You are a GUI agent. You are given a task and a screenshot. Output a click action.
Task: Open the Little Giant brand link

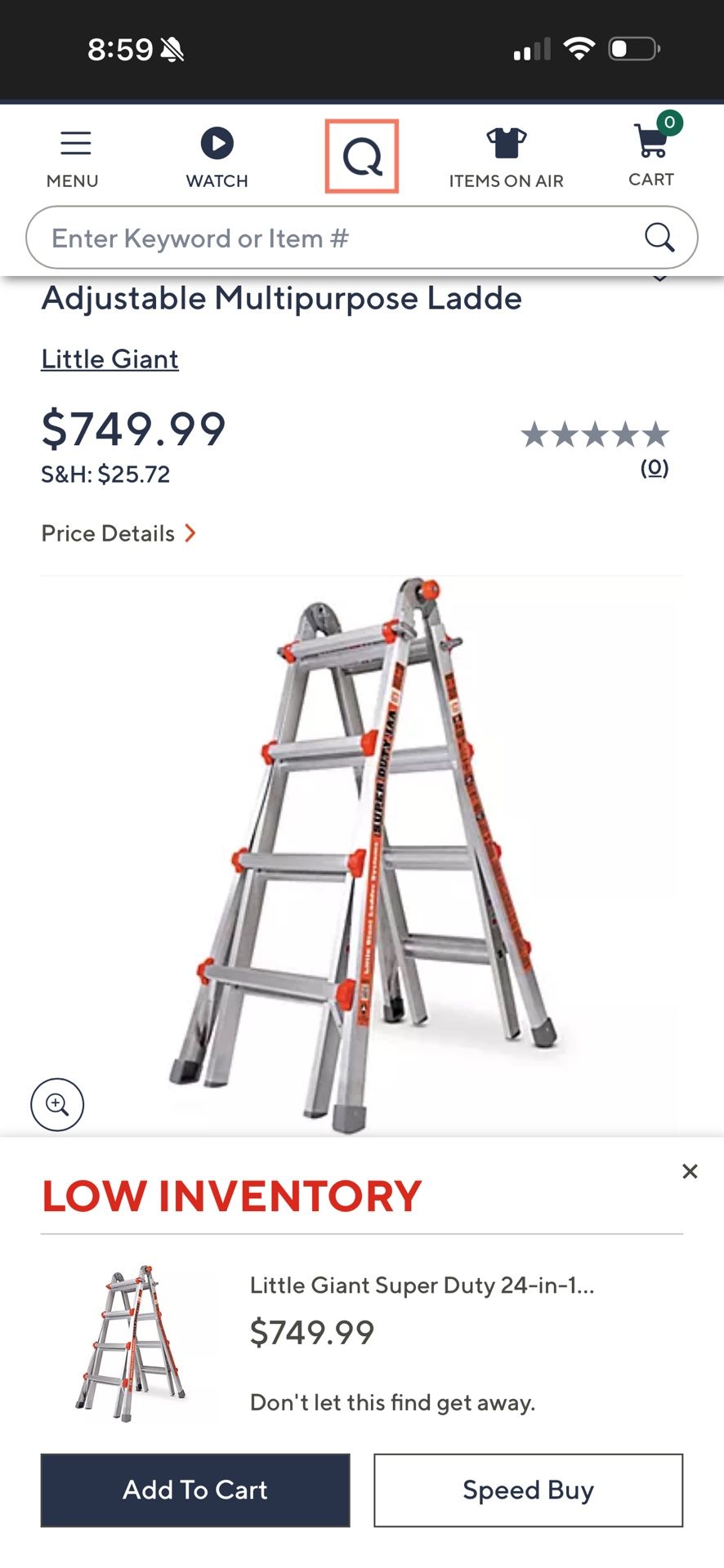click(109, 359)
